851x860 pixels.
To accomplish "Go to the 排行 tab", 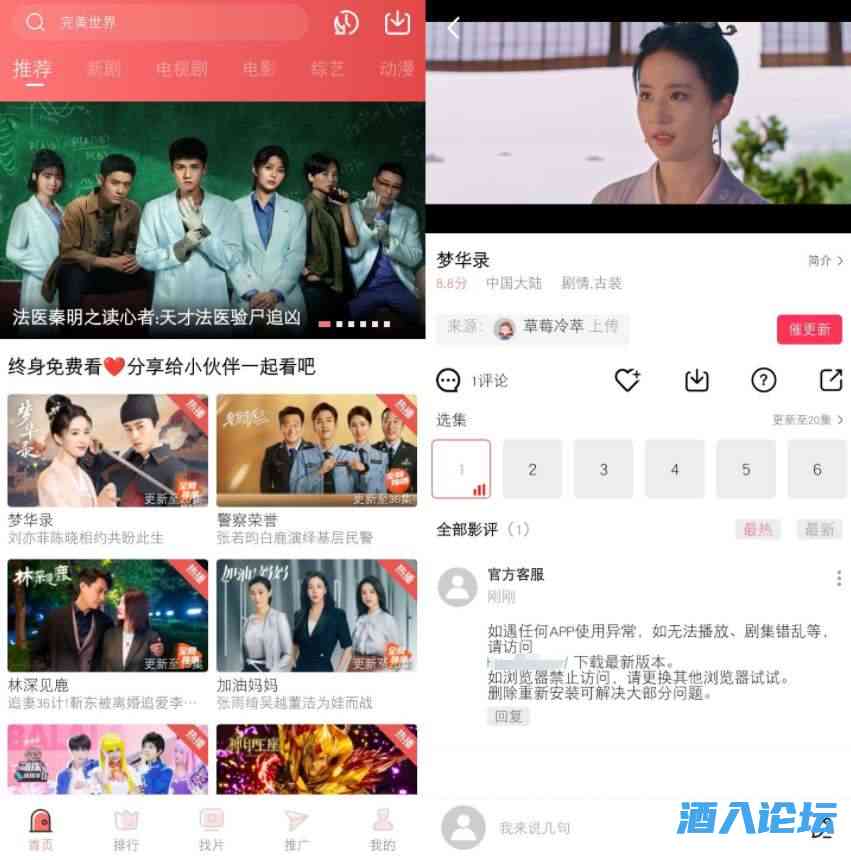I will coord(126,829).
